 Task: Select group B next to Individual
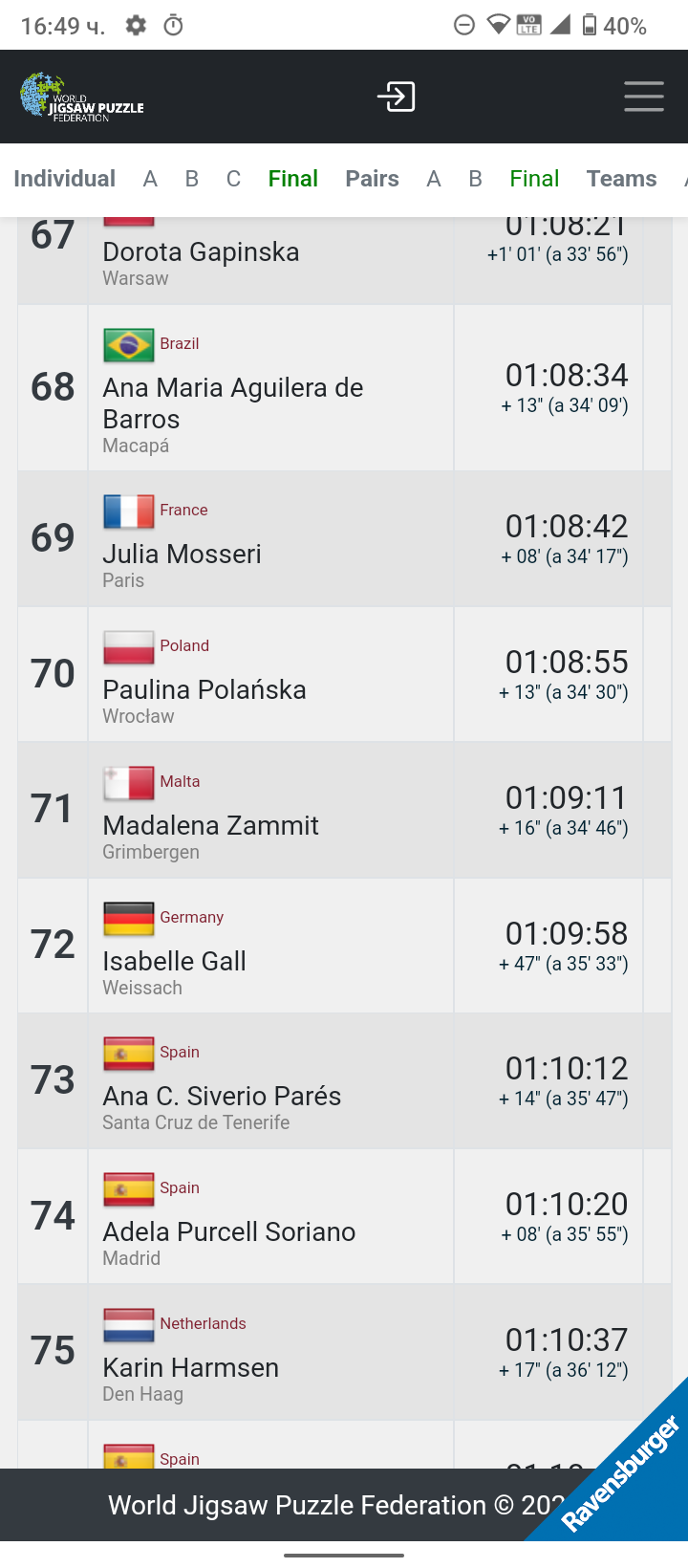point(192,179)
